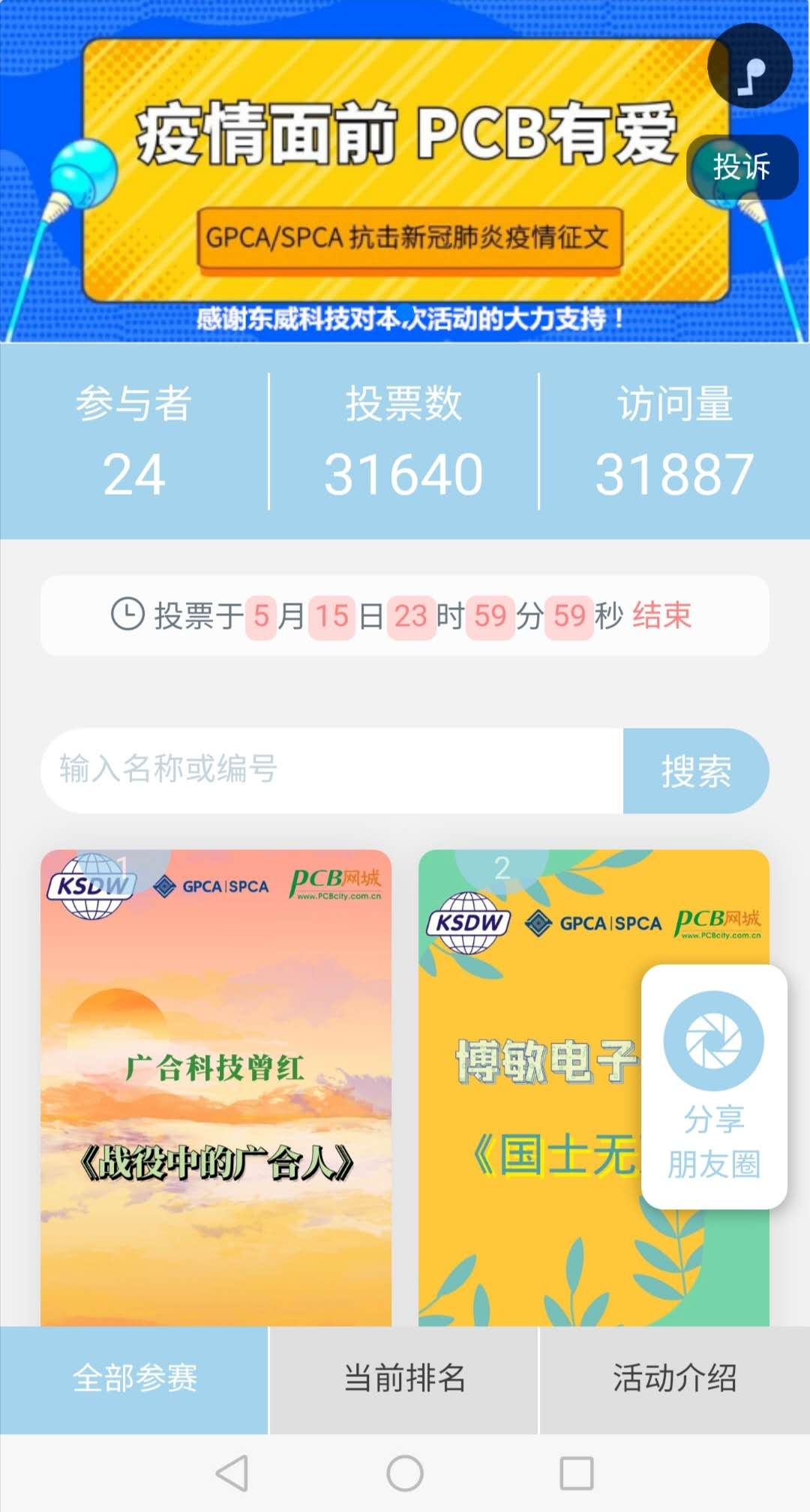Open entry 1 广合科技曾红 card
This screenshot has width=810, height=1512.
click(216, 1088)
